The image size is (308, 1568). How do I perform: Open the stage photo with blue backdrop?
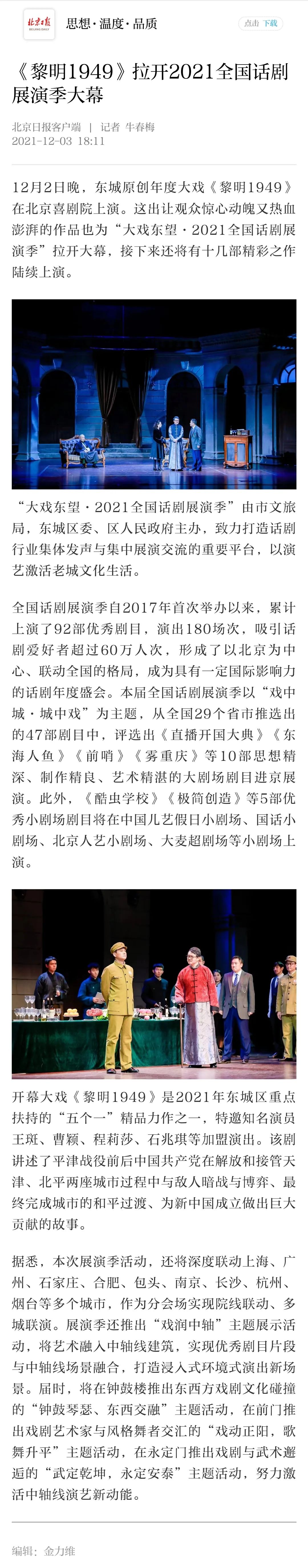[154, 394]
